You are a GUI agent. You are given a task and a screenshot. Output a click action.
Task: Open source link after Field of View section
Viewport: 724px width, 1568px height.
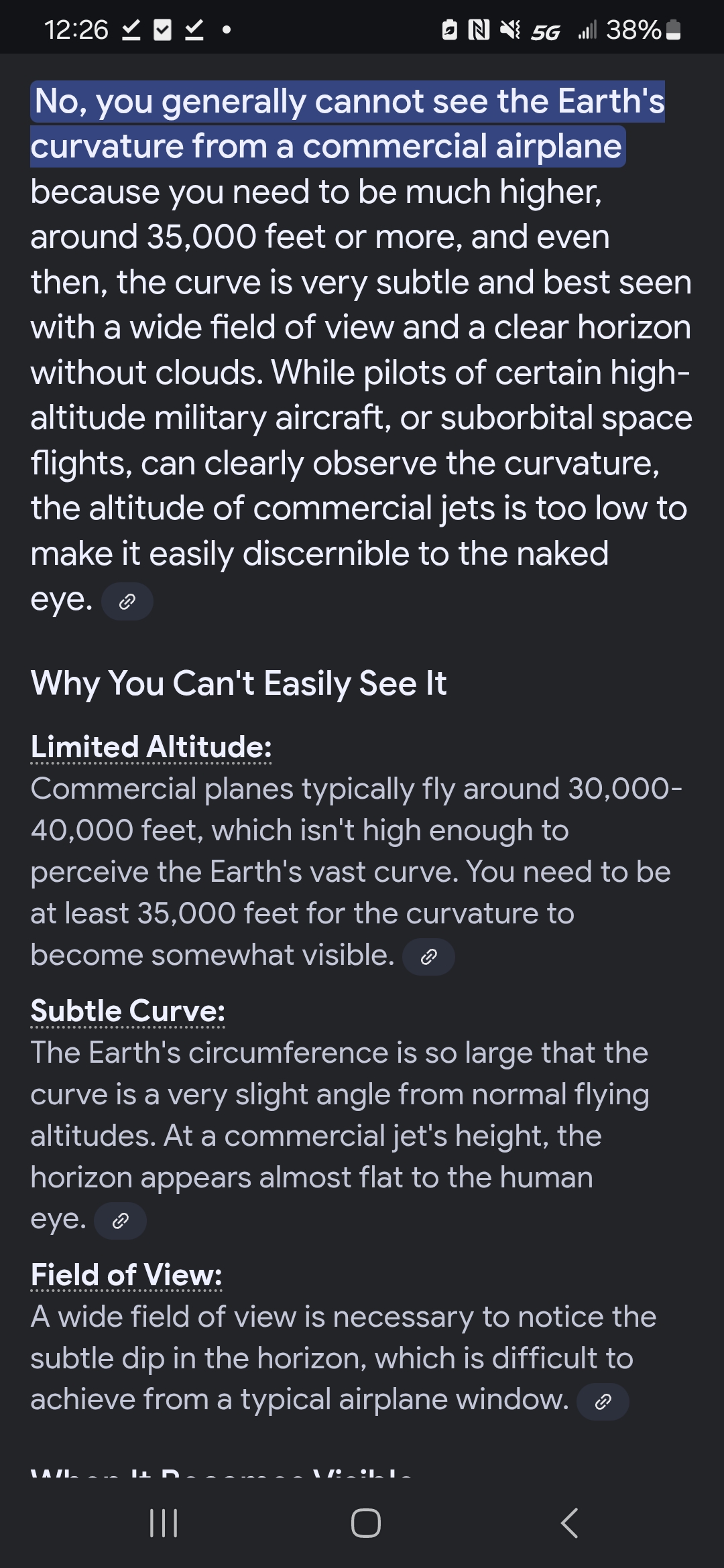click(603, 1402)
